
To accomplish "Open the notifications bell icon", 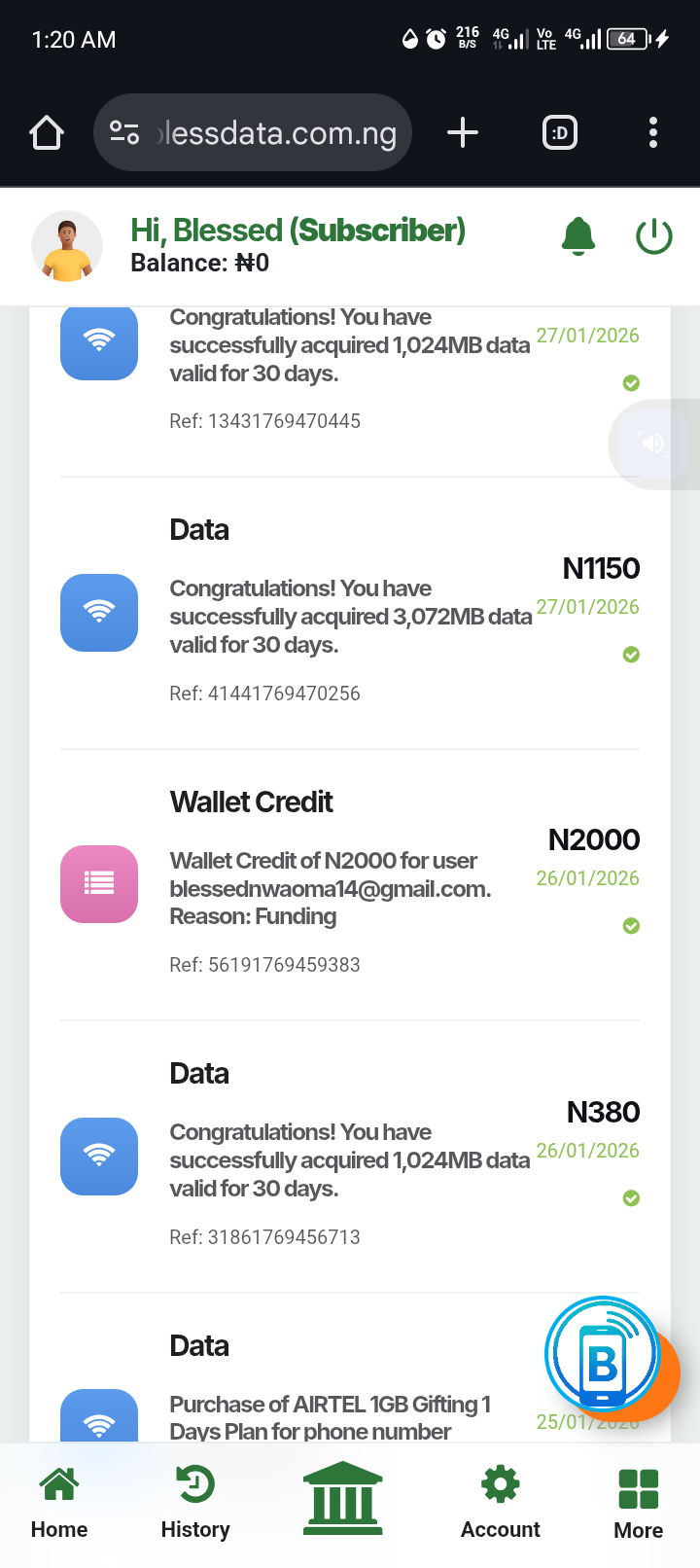I will tap(577, 235).
